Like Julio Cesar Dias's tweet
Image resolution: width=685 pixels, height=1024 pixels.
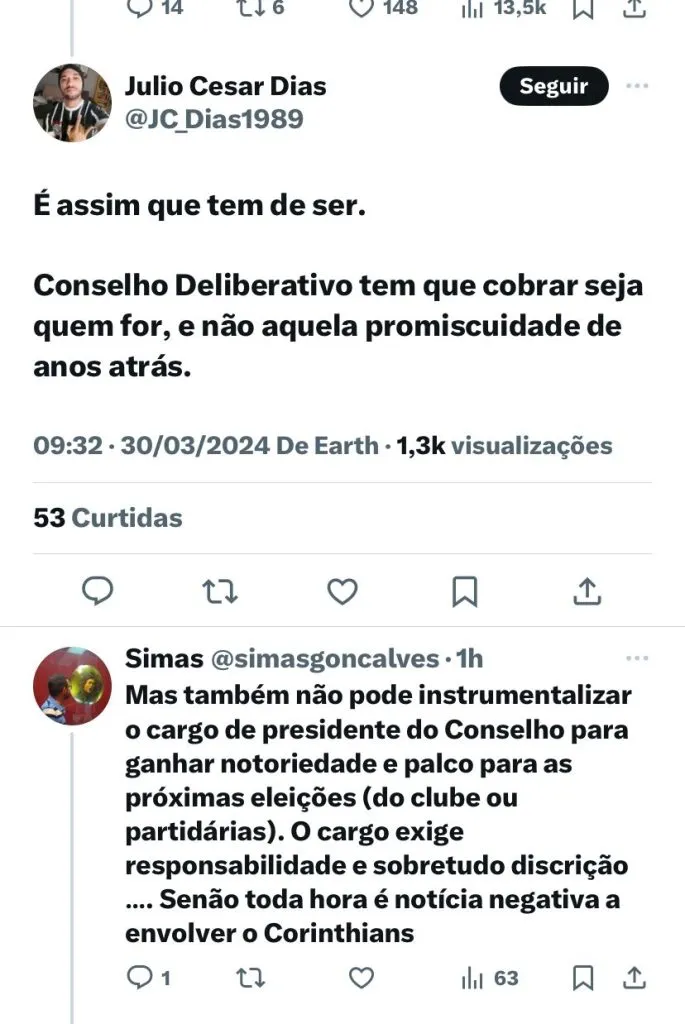[x=343, y=591]
